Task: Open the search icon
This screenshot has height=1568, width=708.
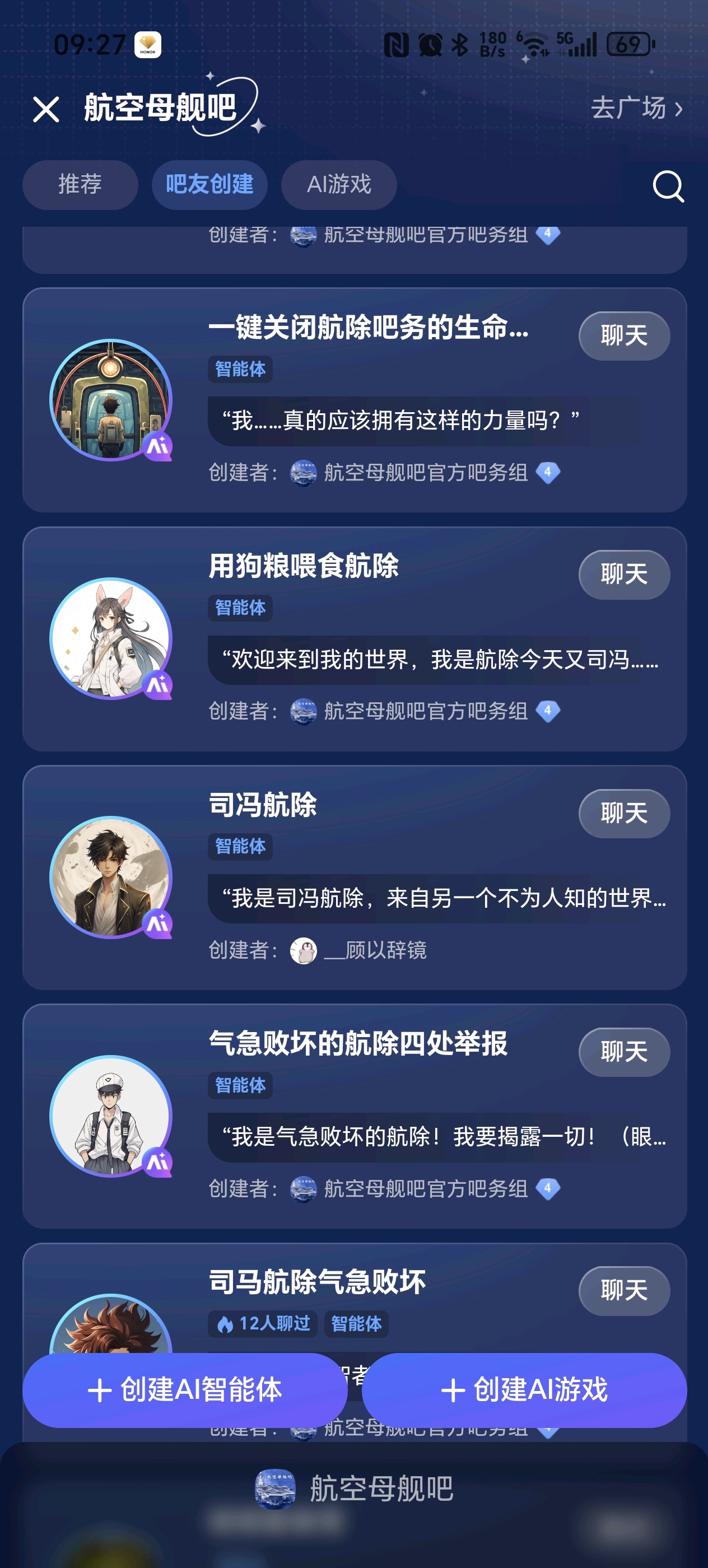Action: click(668, 186)
